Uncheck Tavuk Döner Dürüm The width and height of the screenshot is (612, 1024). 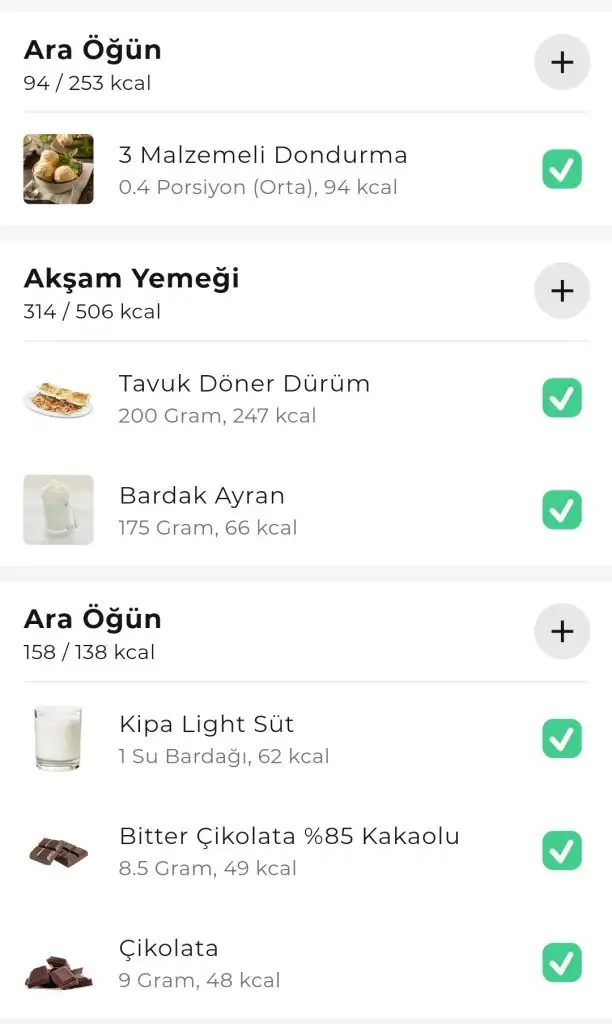(562, 398)
